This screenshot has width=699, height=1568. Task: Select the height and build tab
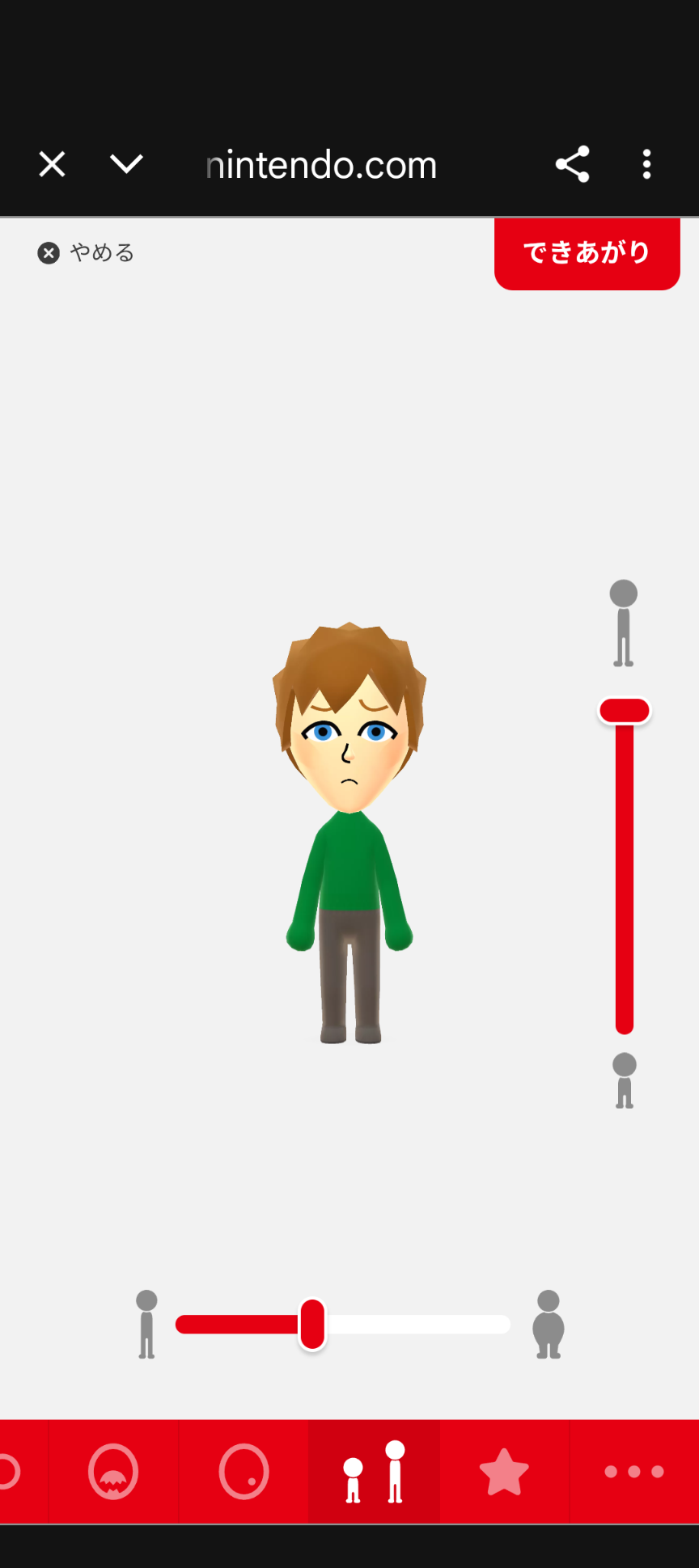[374, 1472]
